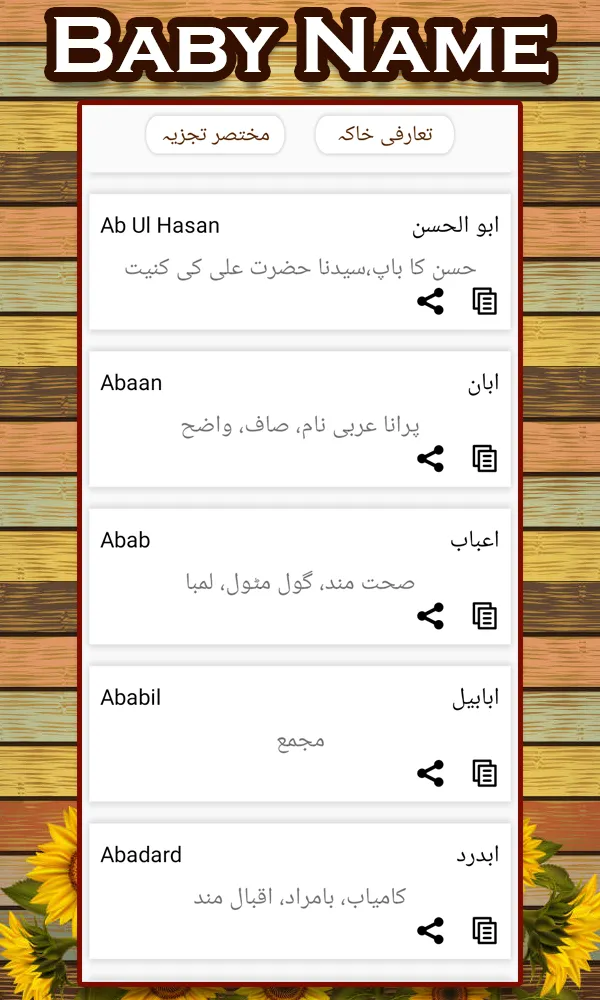This screenshot has width=600, height=1000.
Task: Tap the مختصر تجزیہ button
Action: 216,135
